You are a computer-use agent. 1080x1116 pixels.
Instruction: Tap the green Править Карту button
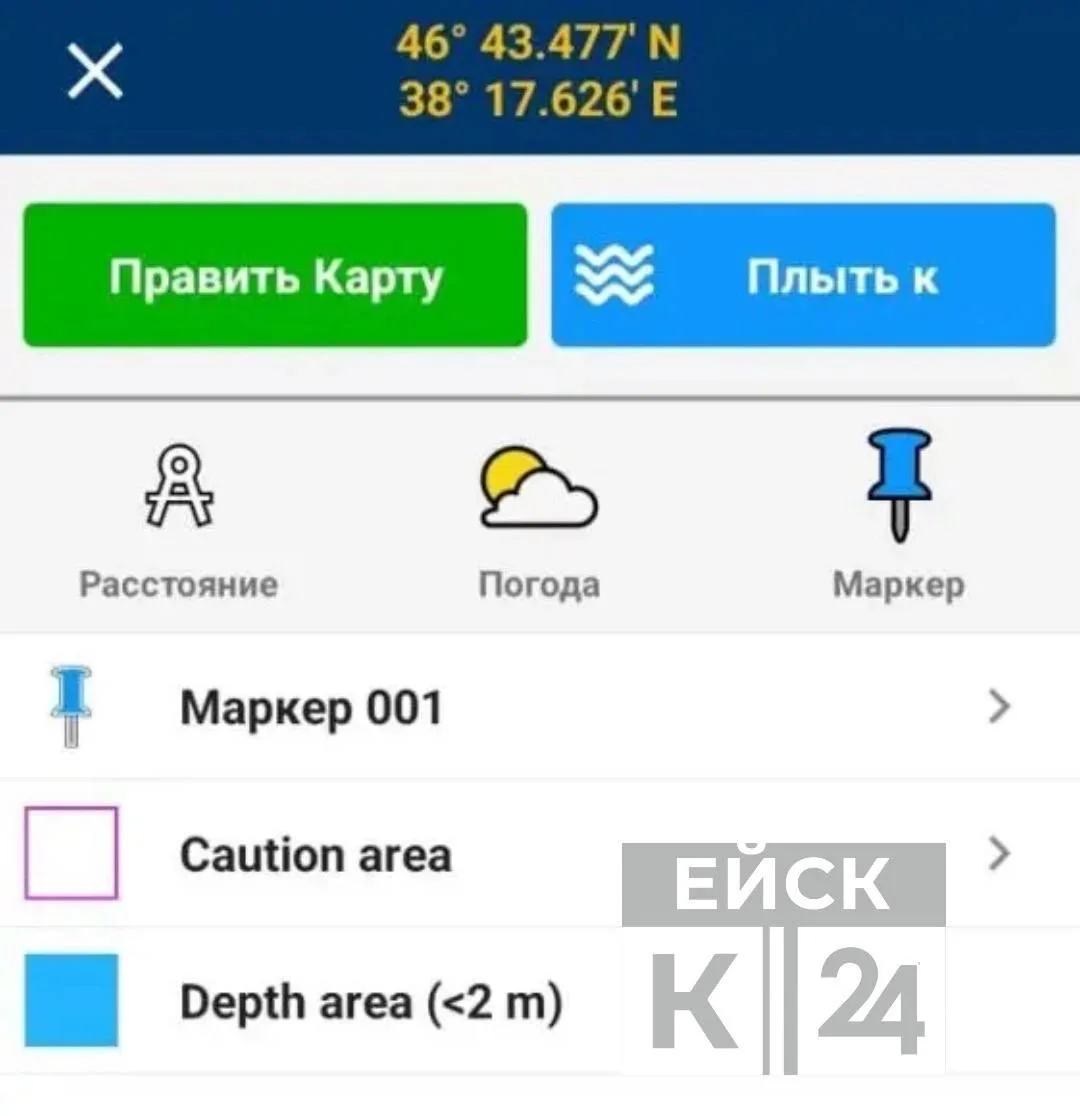(x=275, y=276)
